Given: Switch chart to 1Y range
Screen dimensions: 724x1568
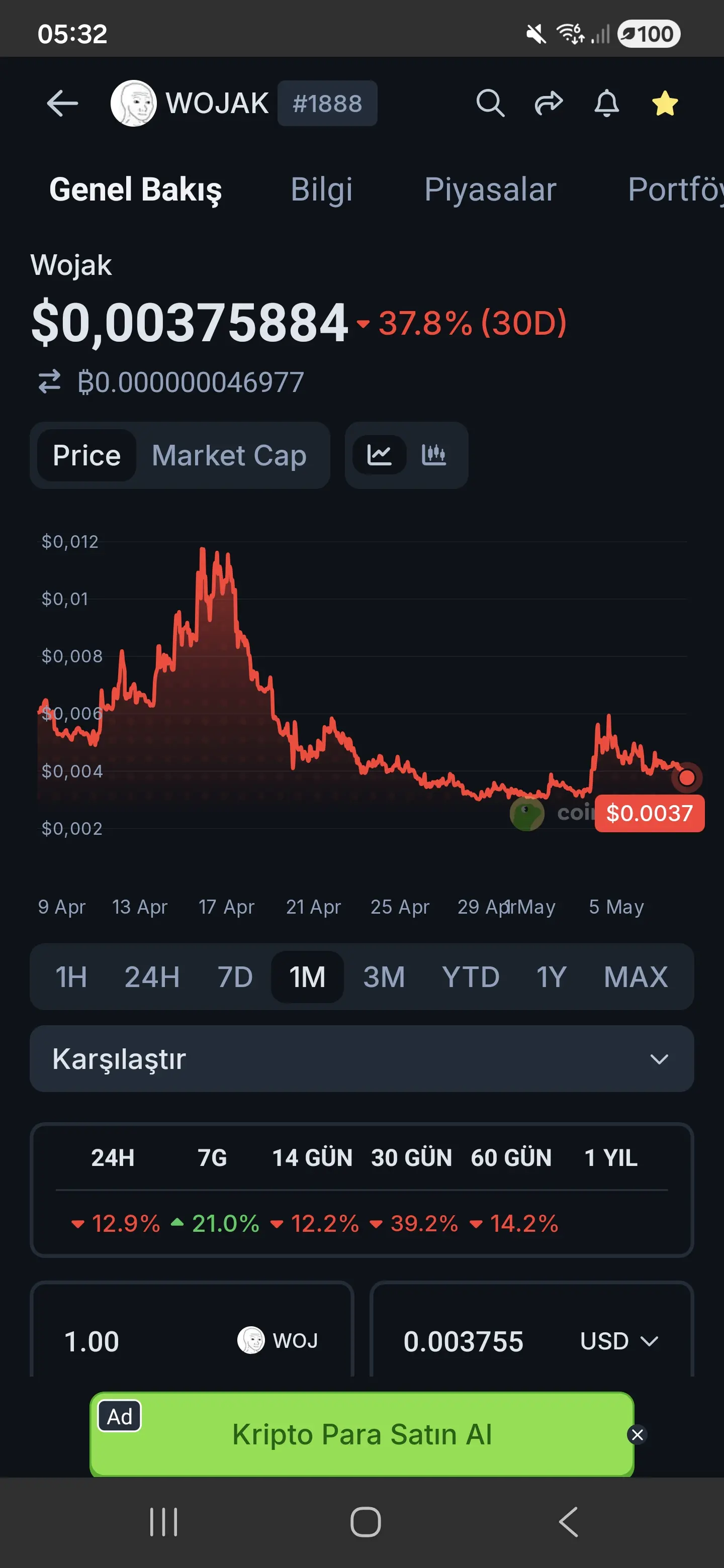Looking at the screenshot, I should pos(551,977).
